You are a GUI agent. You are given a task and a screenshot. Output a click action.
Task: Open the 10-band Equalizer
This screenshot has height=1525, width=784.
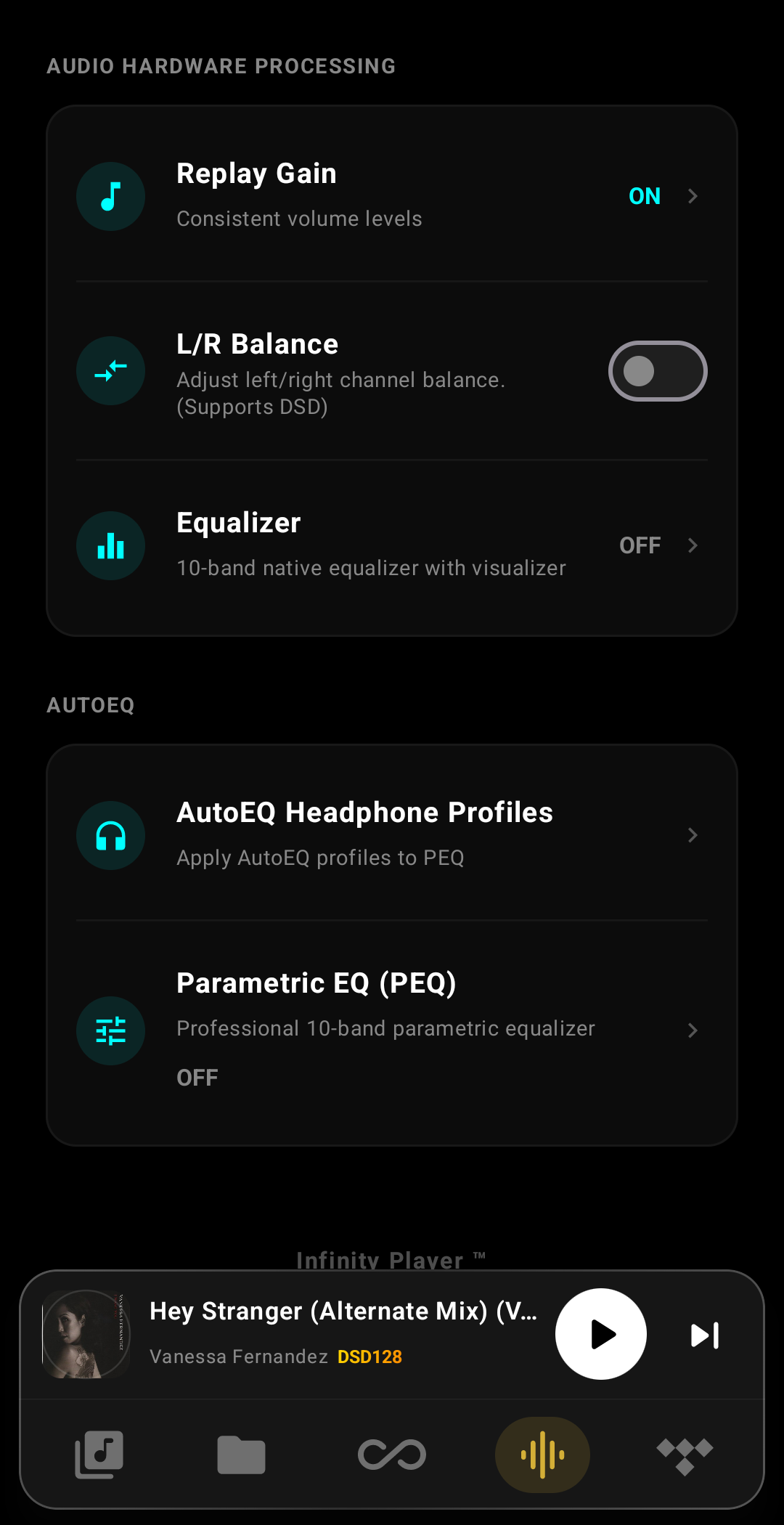pyautogui.click(x=392, y=545)
